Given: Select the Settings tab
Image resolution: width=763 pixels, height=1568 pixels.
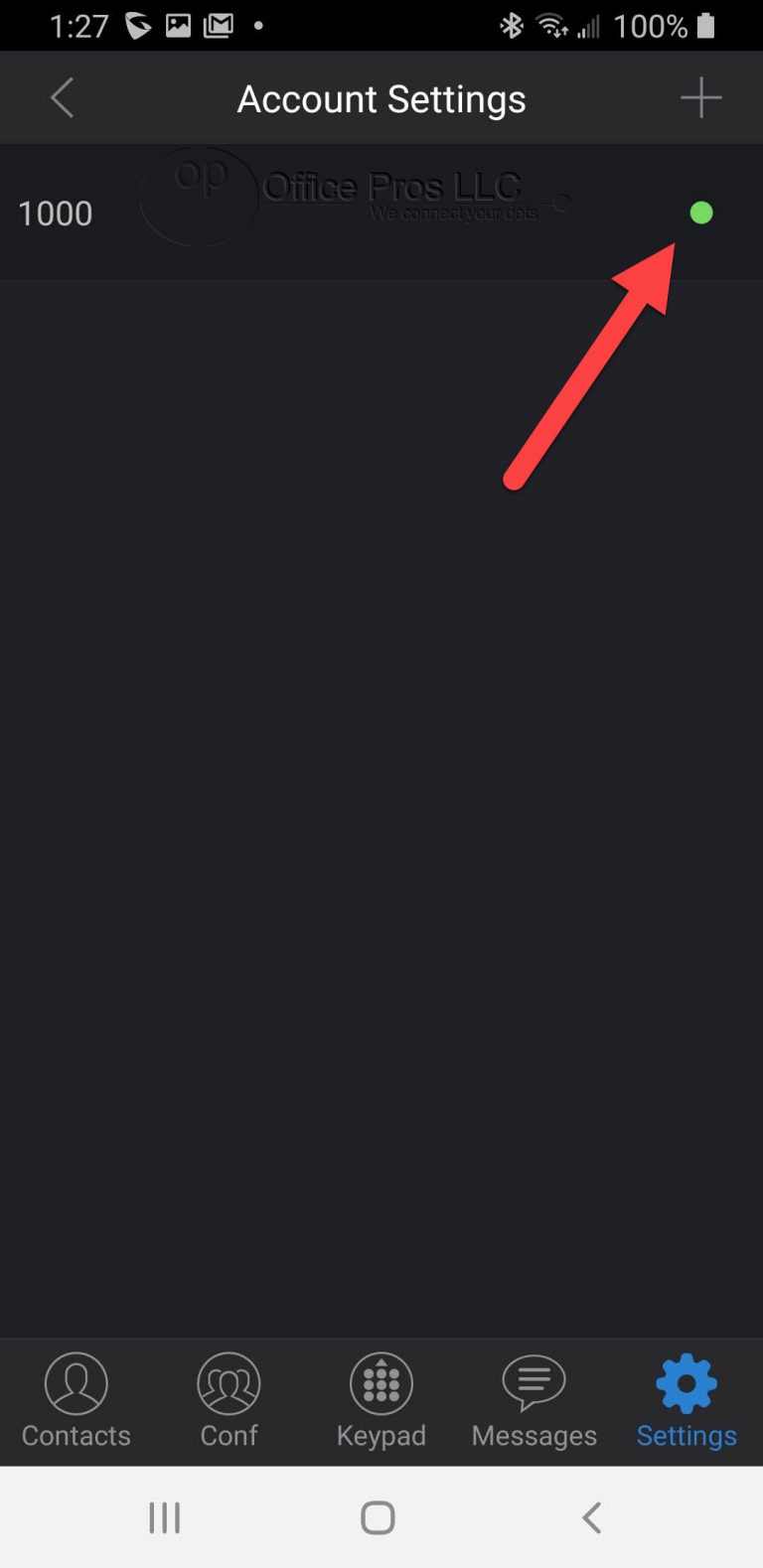Looking at the screenshot, I should pyautogui.click(x=687, y=1401).
